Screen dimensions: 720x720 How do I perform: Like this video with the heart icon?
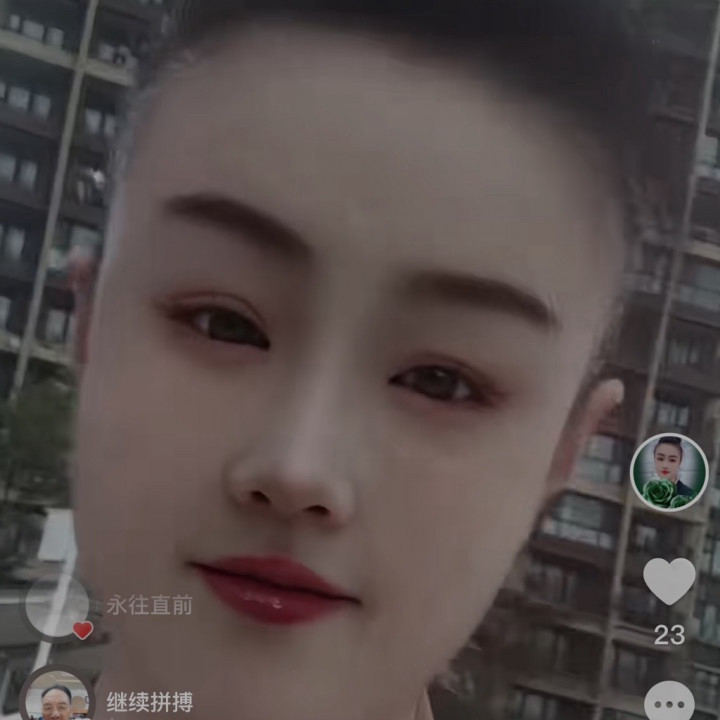click(x=669, y=581)
